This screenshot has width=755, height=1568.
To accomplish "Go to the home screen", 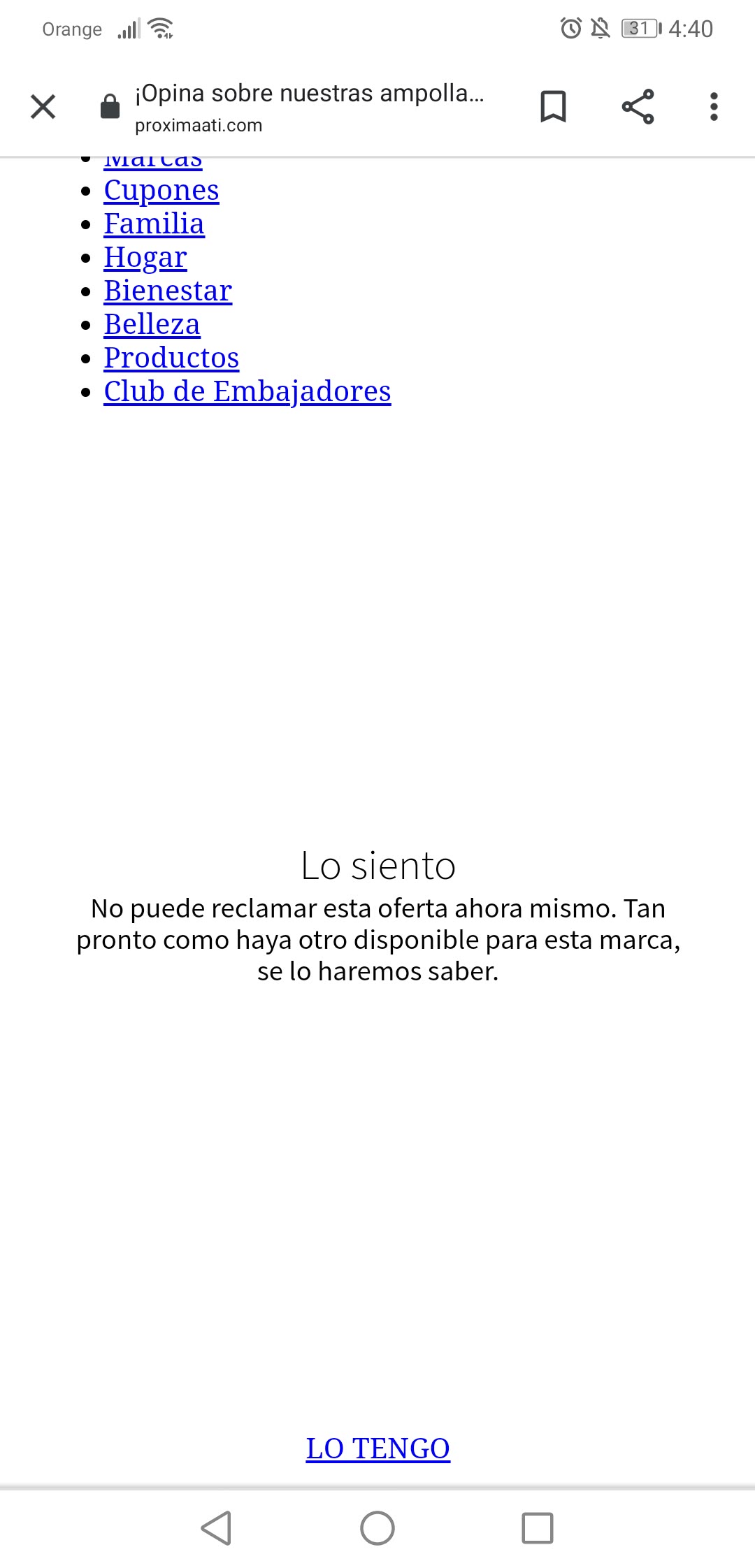I will click(x=377, y=1528).
